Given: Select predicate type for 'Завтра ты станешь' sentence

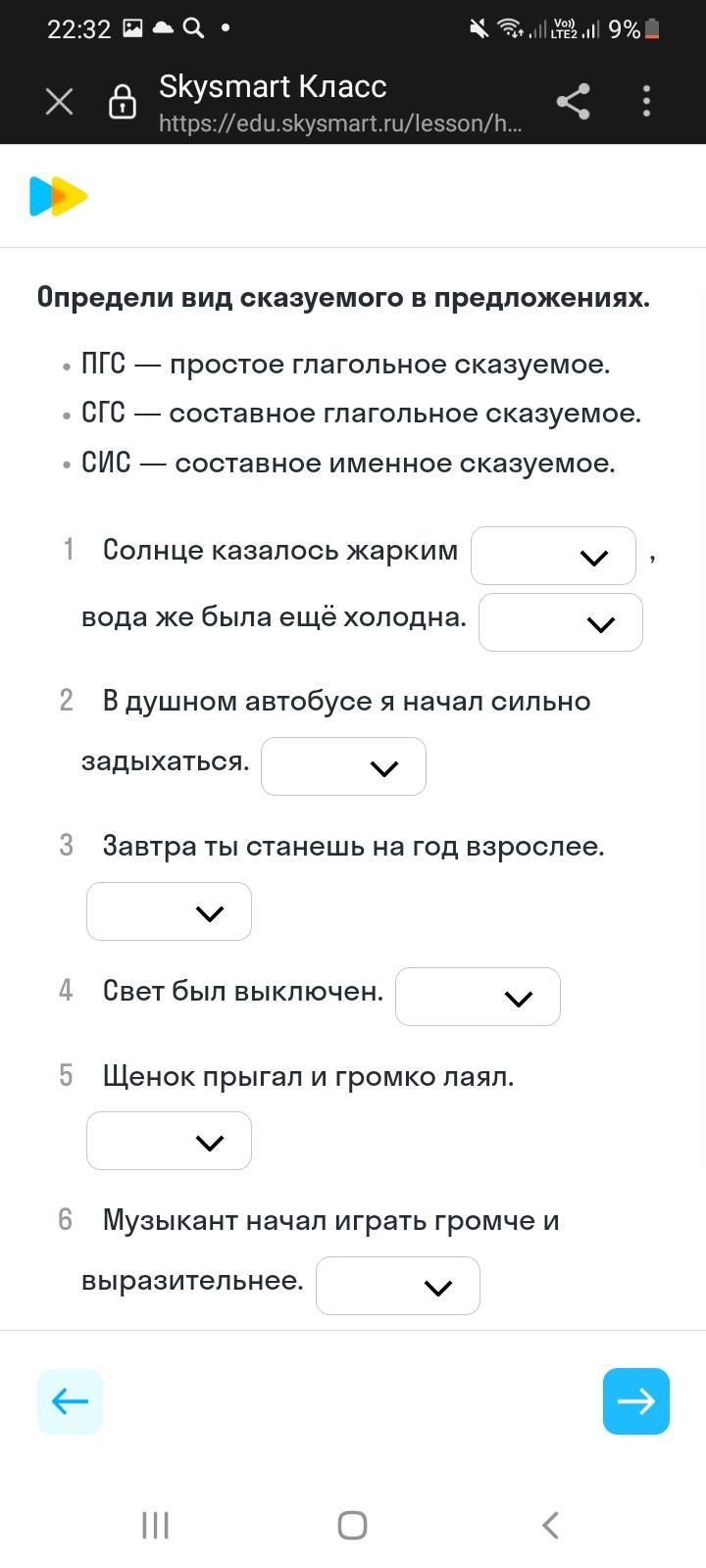Looking at the screenshot, I should coord(169,911).
